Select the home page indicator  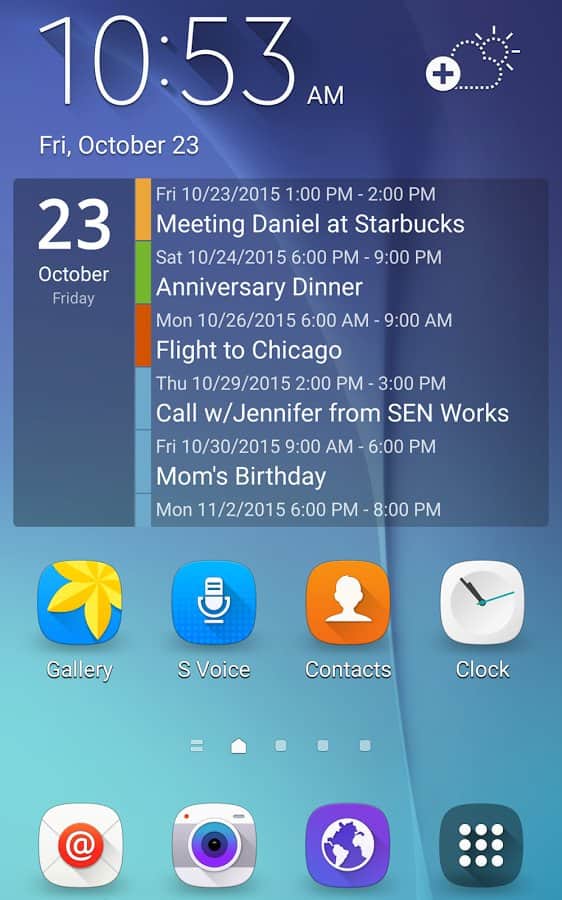pyautogui.click(x=238, y=746)
